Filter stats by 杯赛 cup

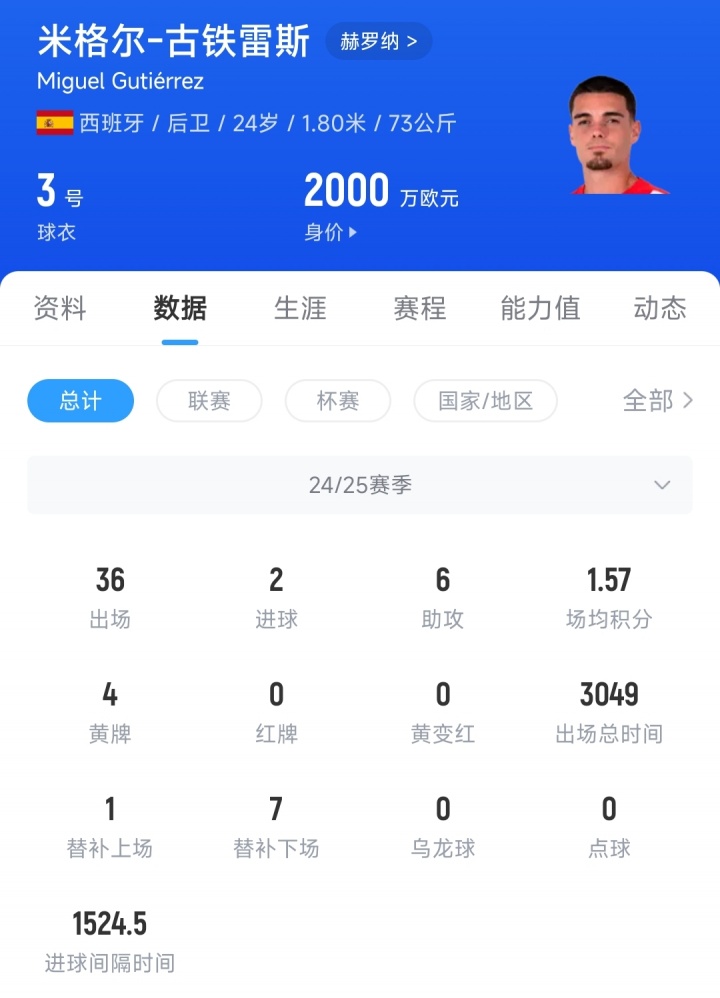coord(337,401)
